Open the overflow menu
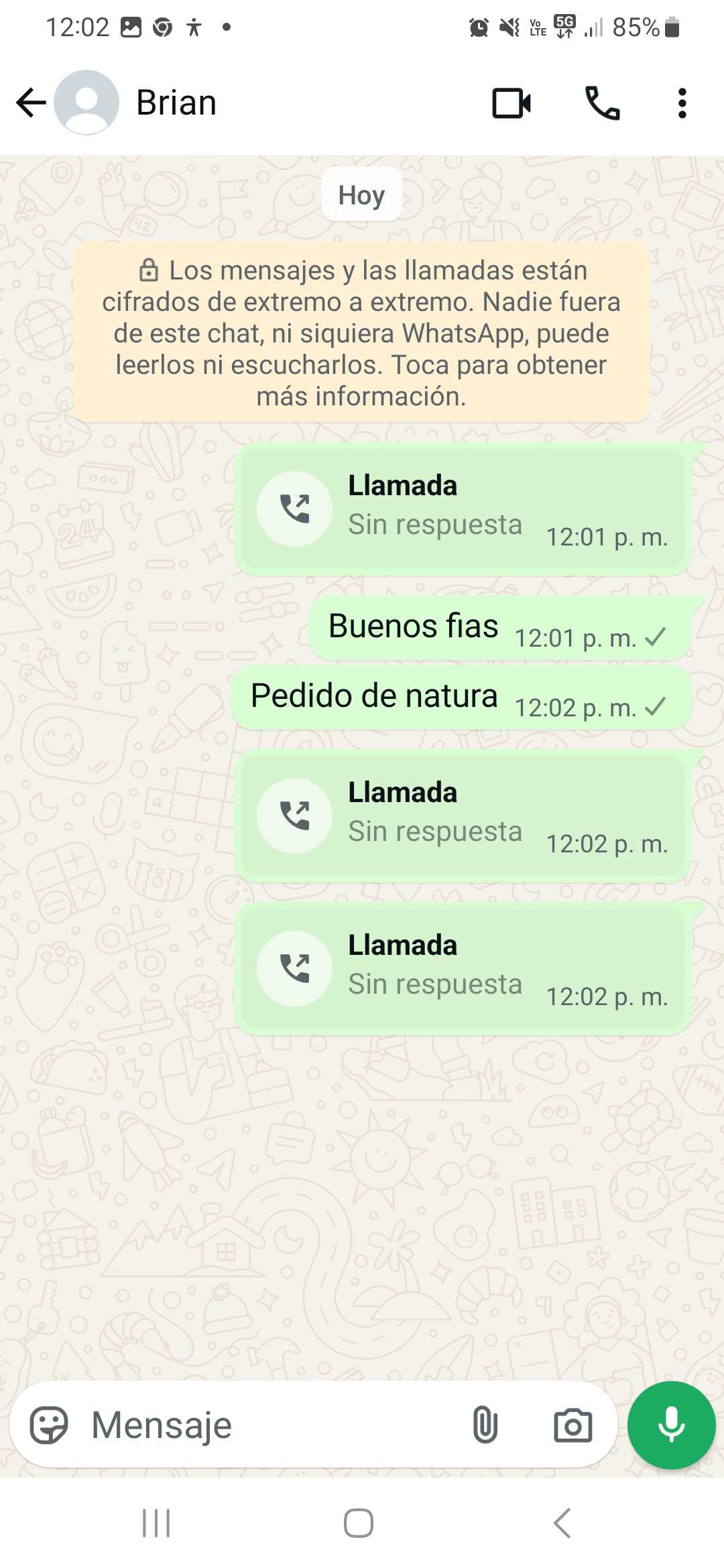The image size is (724, 1568). 682,103
